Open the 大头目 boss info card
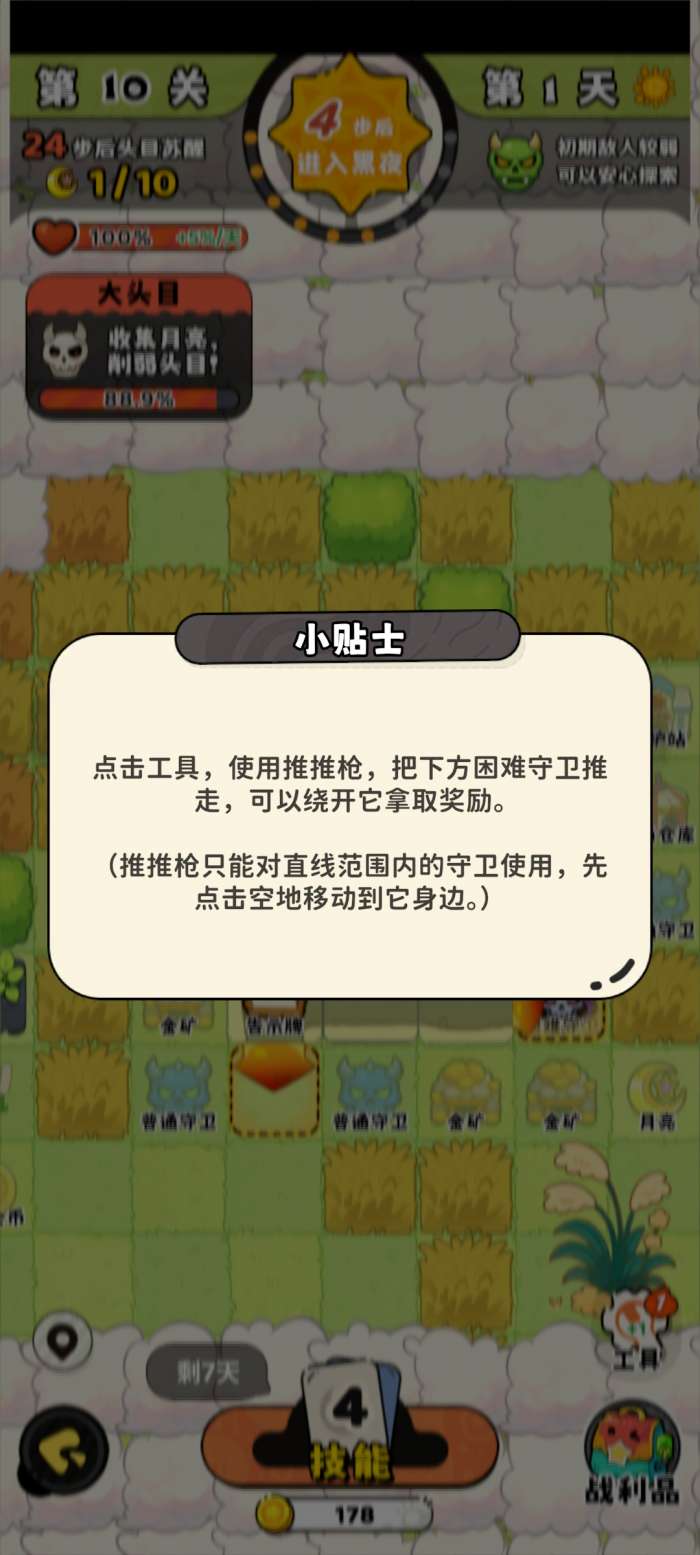The height and width of the screenshot is (1555, 700). click(x=139, y=346)
